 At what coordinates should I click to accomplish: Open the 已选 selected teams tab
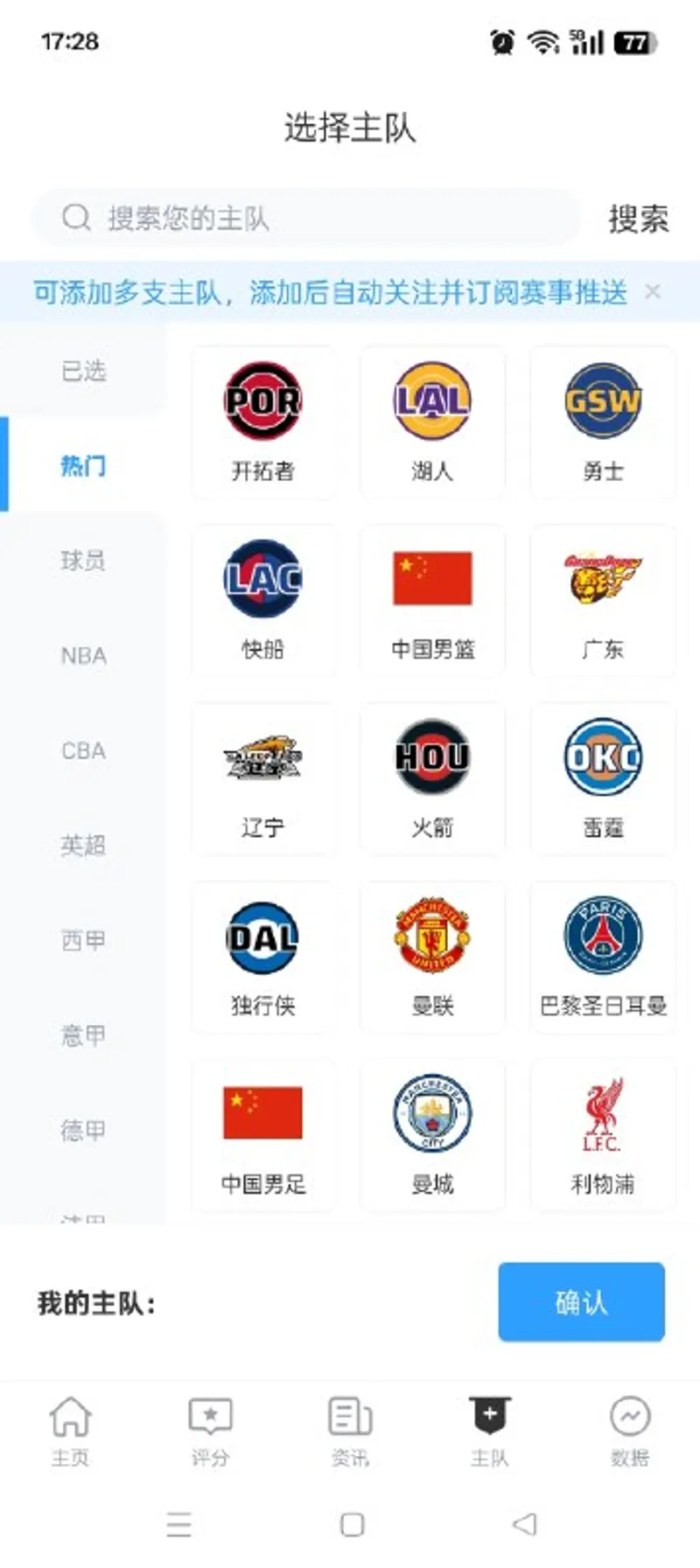(x=82, y=372)
